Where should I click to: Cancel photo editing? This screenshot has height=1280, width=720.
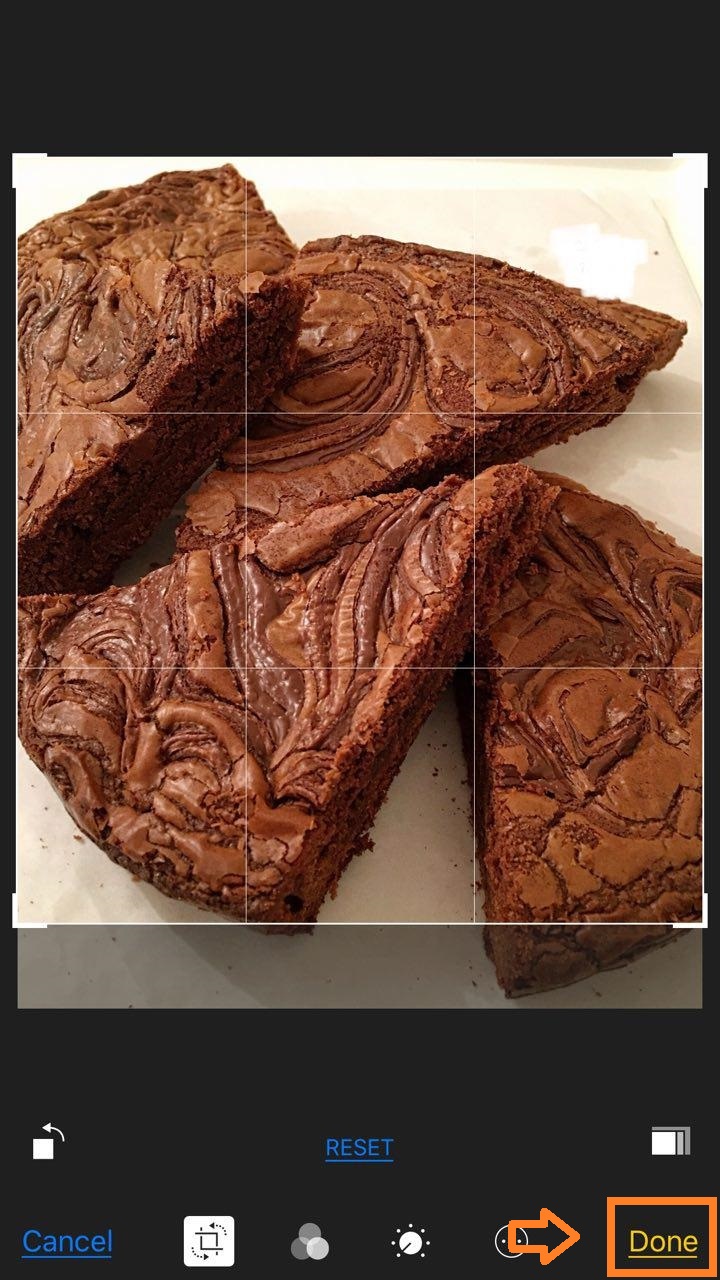coord(67,1241)
